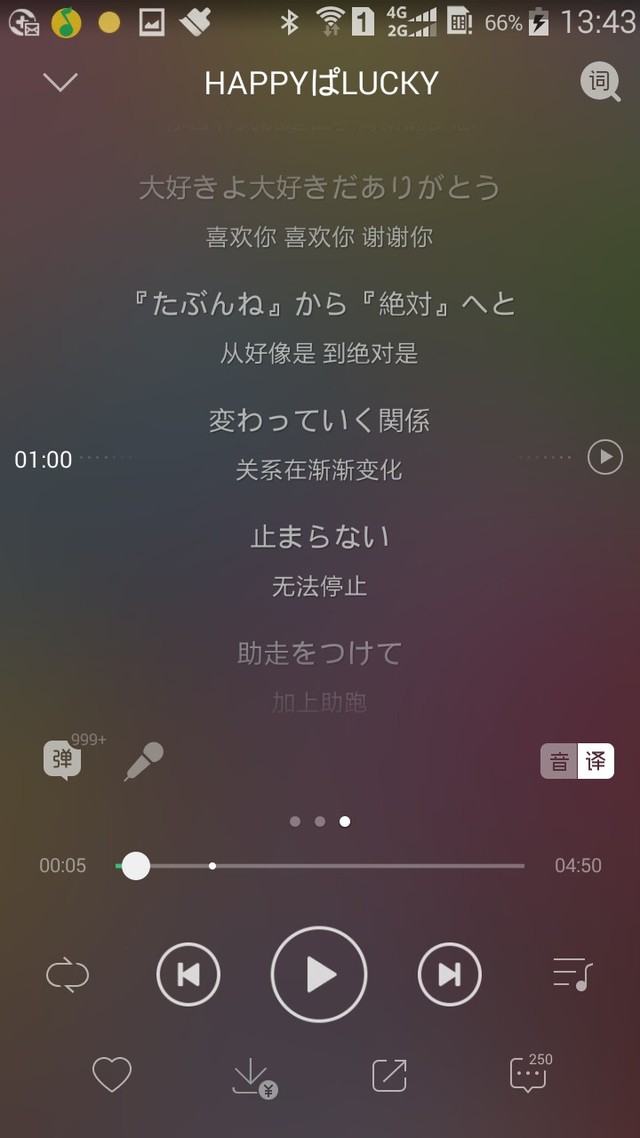Viewport: 640px width, 1138px height.
Task: Download this song
Action: coord(253,1078)
